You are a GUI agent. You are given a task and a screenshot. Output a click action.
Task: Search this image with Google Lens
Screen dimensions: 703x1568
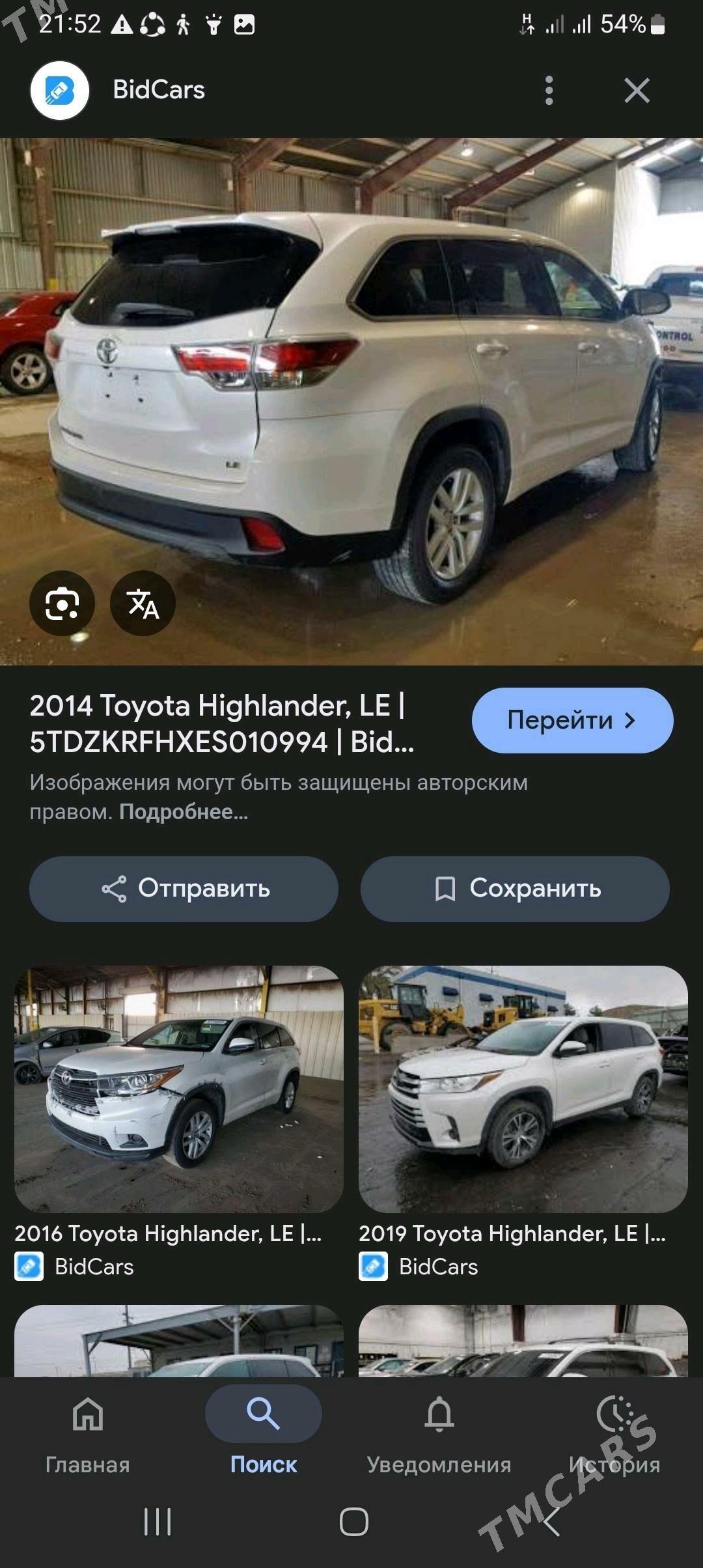[x=62, y=603]
